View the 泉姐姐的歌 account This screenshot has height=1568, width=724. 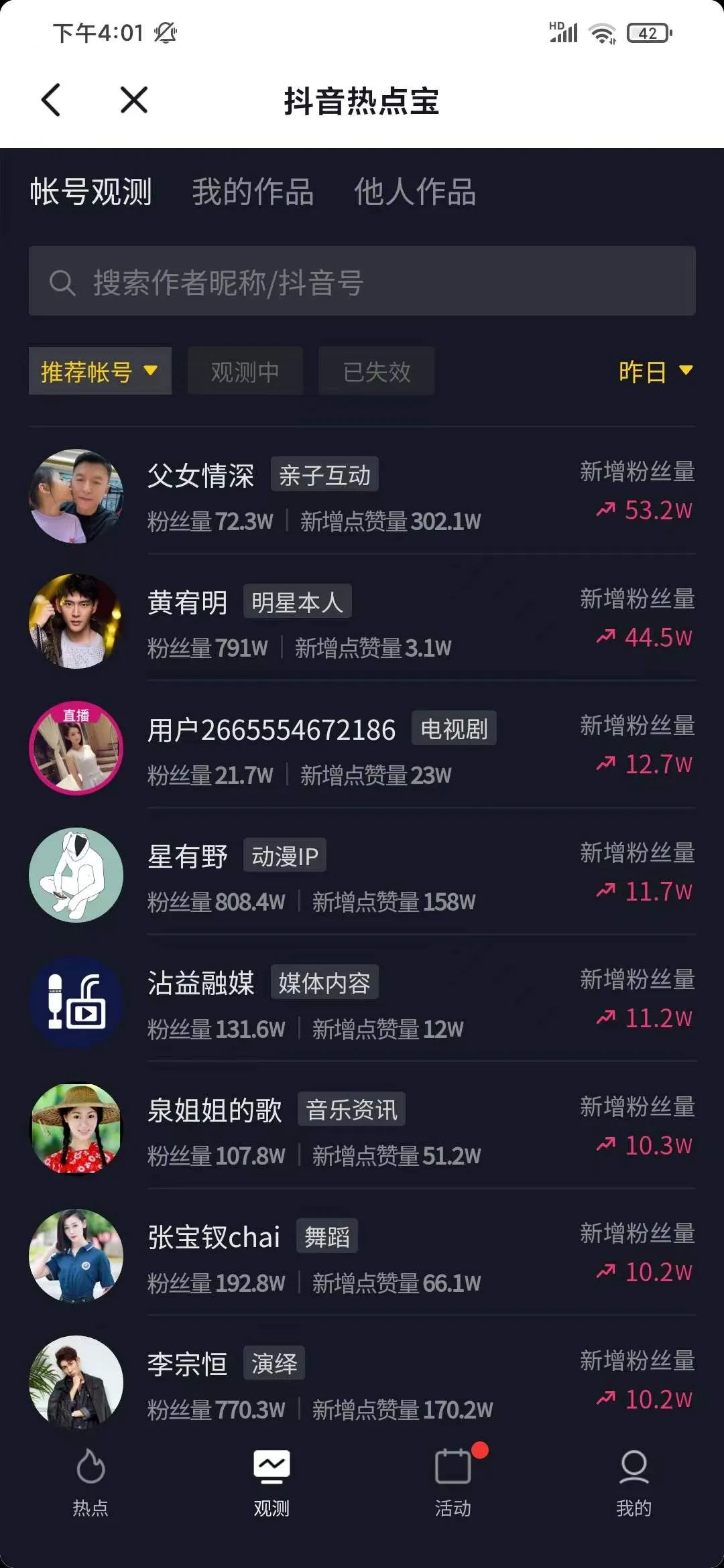(362, 1131)
